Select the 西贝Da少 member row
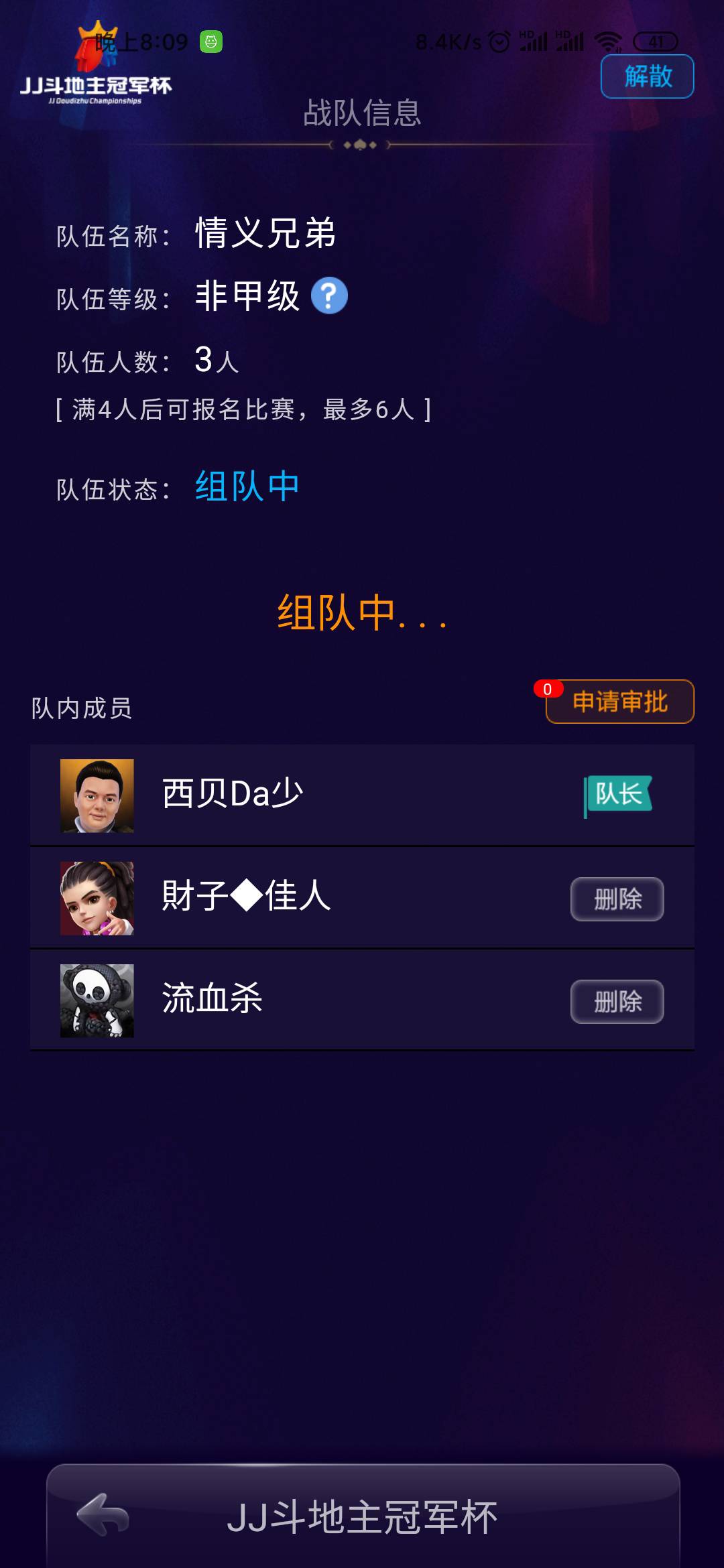This screenshot has height=1568, width=724. click(x=362, y=794)
